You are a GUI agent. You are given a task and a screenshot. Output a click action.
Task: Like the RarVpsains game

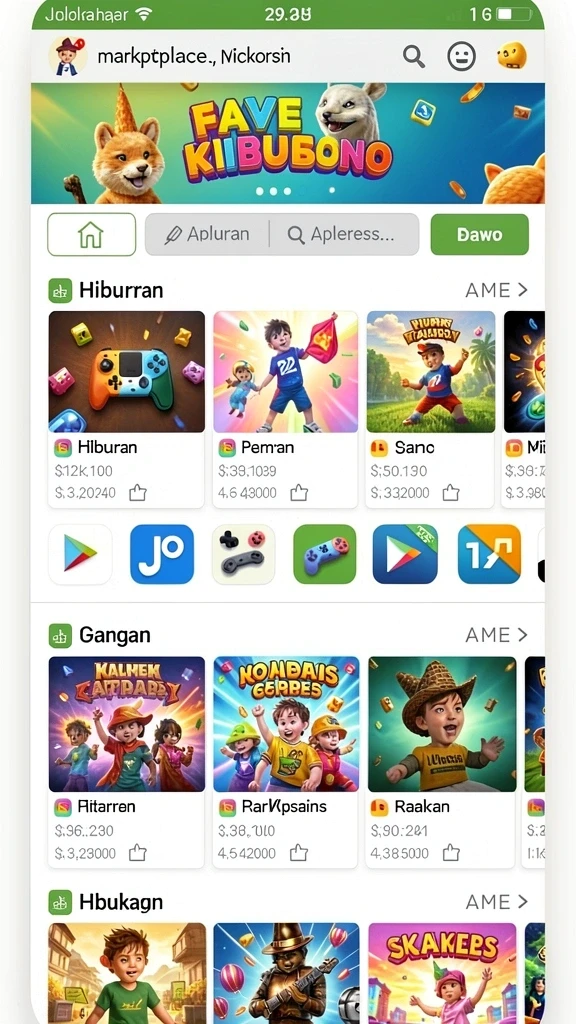pyautogui.click(x=298, y=852)
